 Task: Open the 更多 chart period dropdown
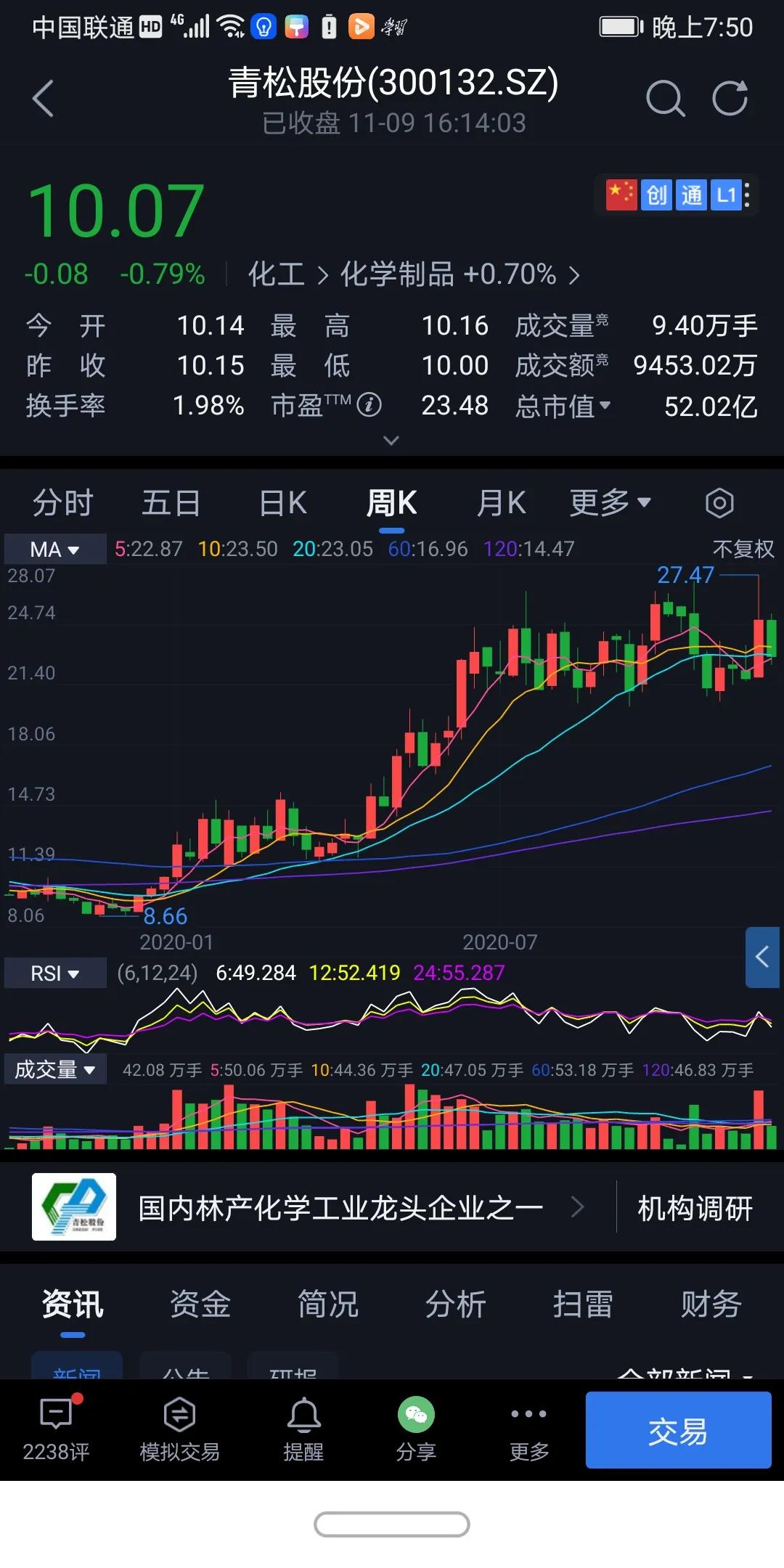pos(610,503)
